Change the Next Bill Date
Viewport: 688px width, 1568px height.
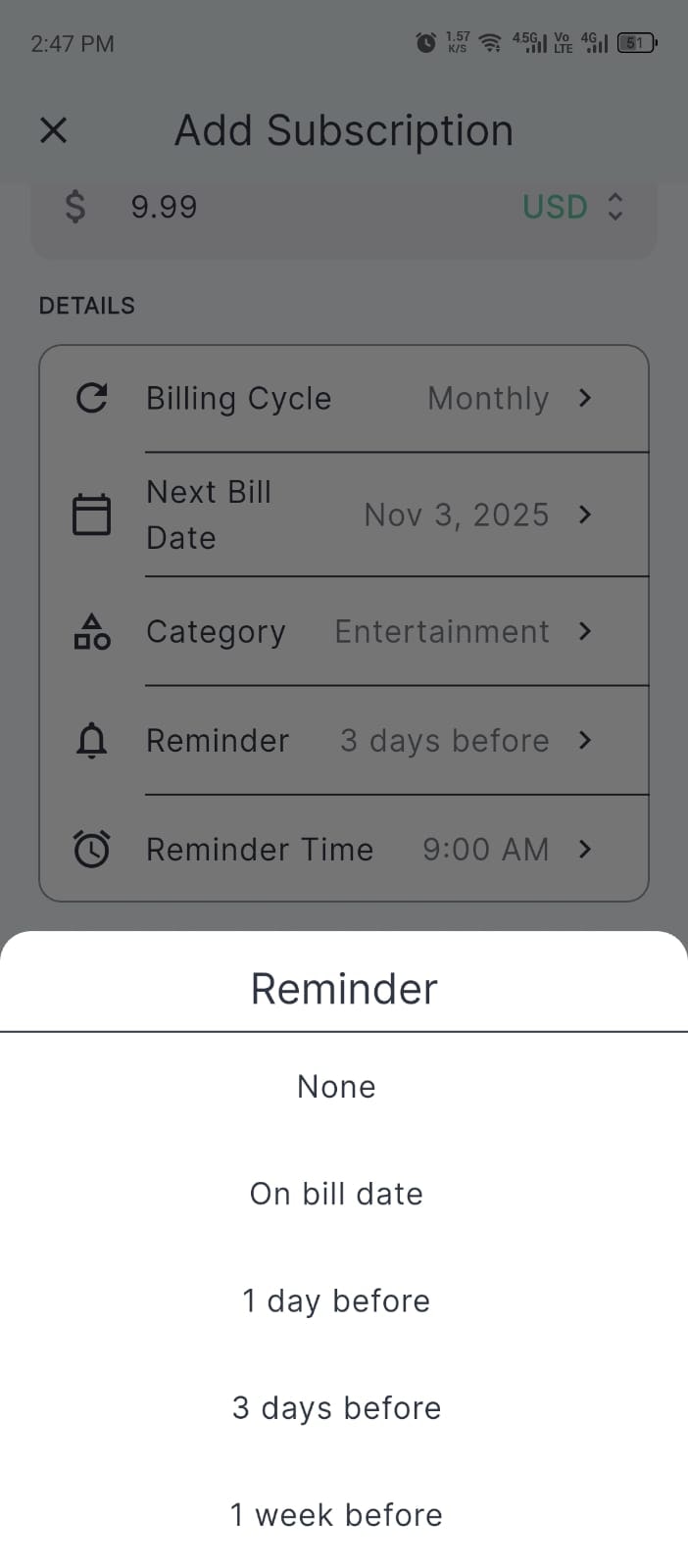click(344, 514)
